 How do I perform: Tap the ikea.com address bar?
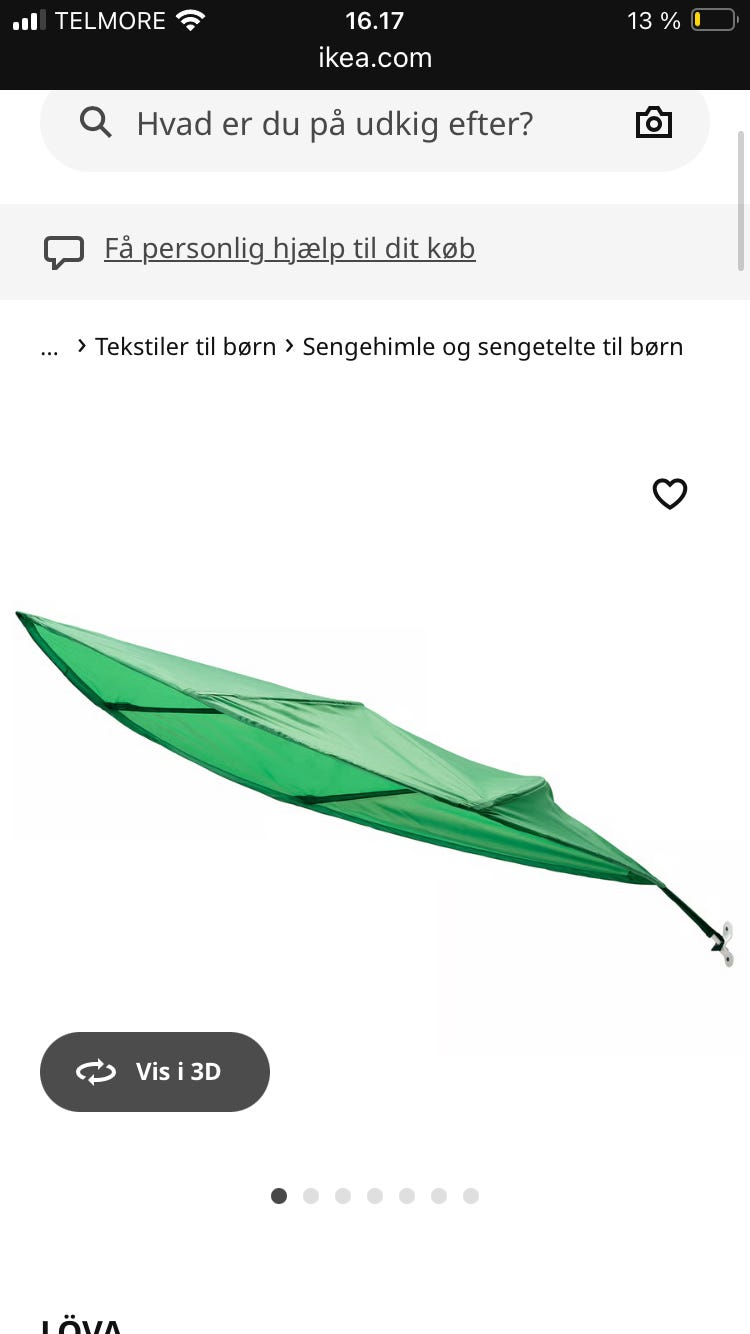pos(375,58)
